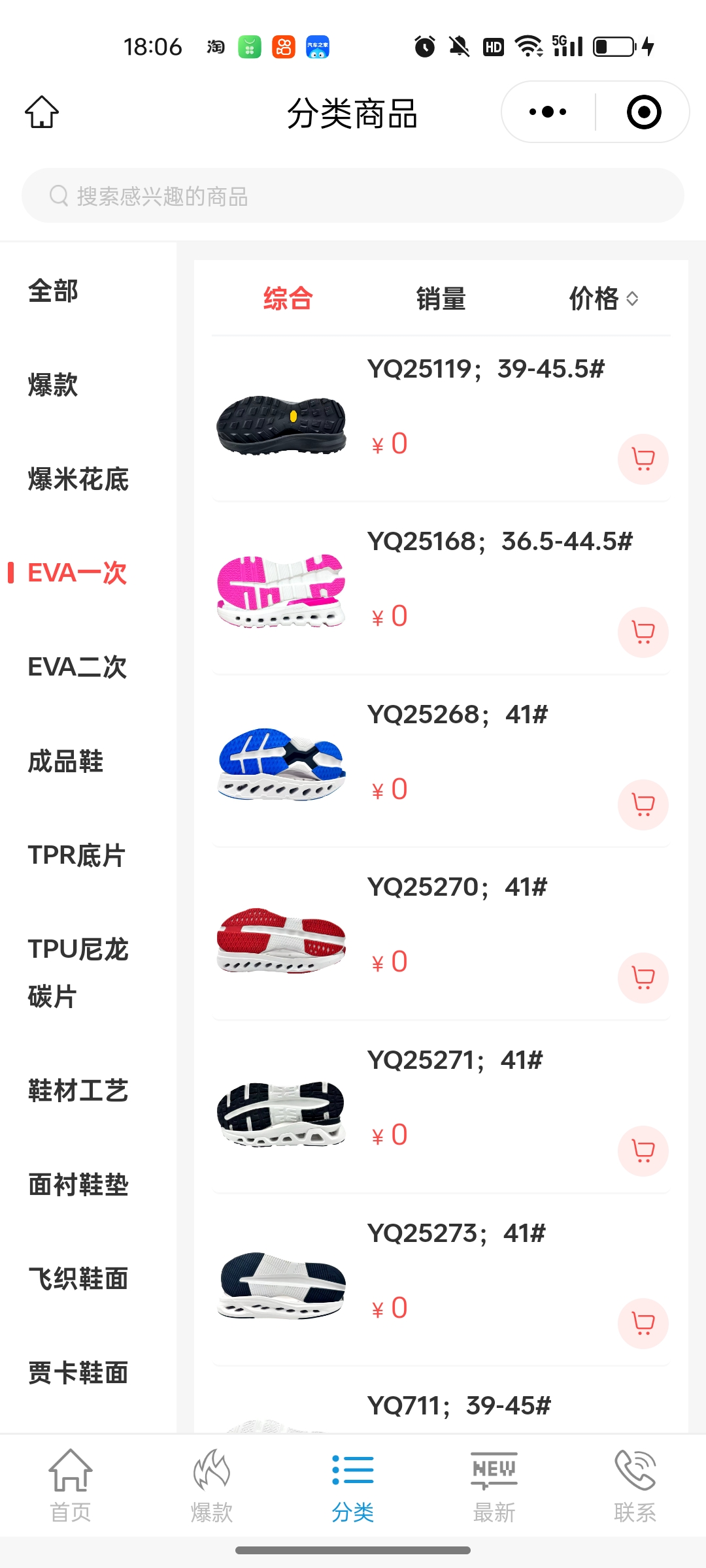
Task: Add YQ25168 to the cart
Action: 643,632
